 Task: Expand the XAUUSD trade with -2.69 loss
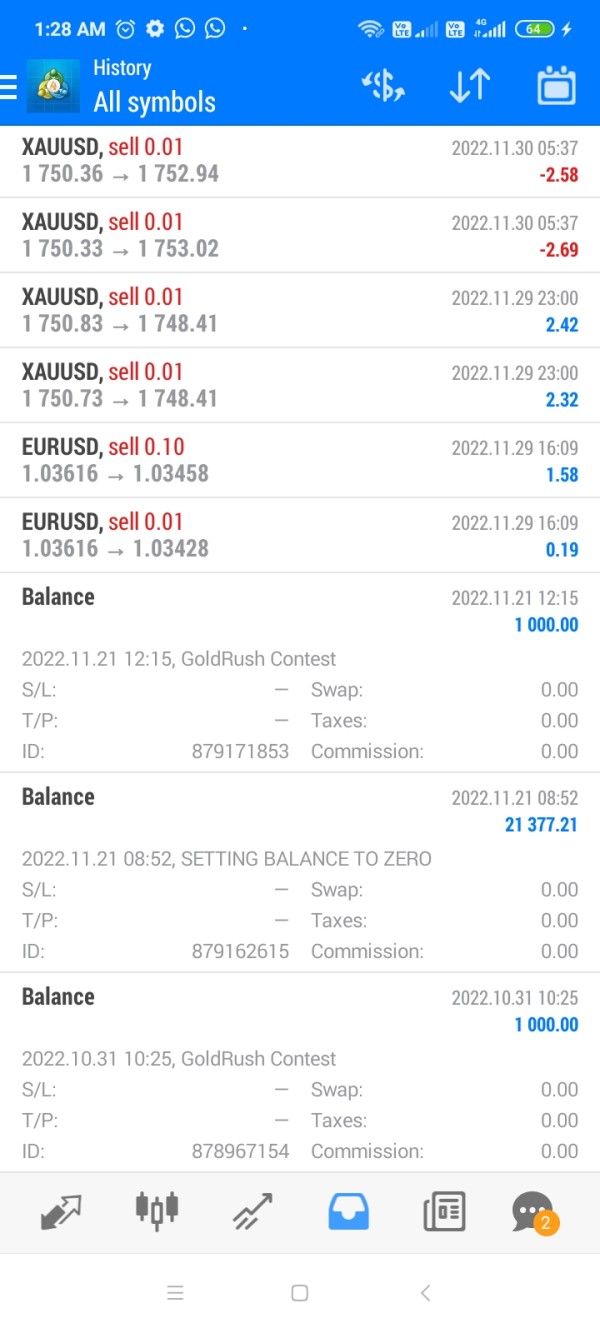click(300, 236)
